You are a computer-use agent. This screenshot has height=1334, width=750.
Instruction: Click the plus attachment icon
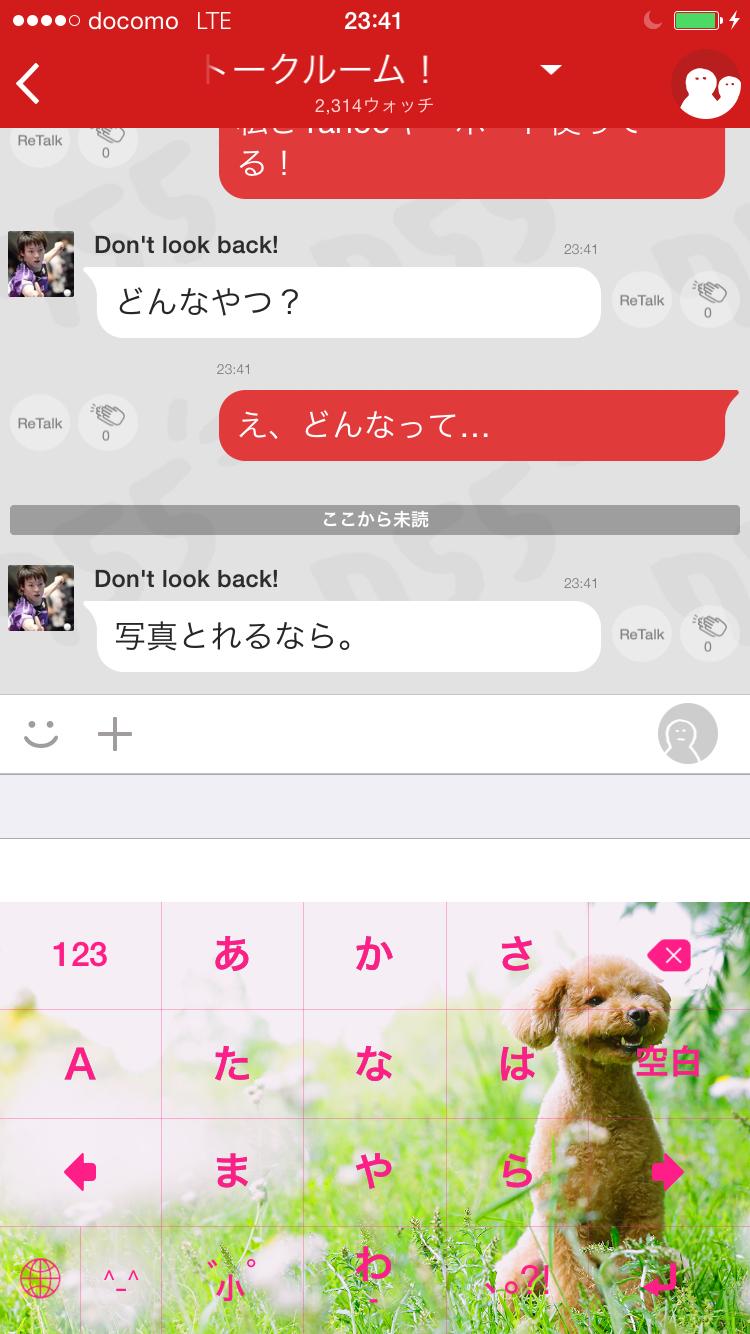point(115,733)
